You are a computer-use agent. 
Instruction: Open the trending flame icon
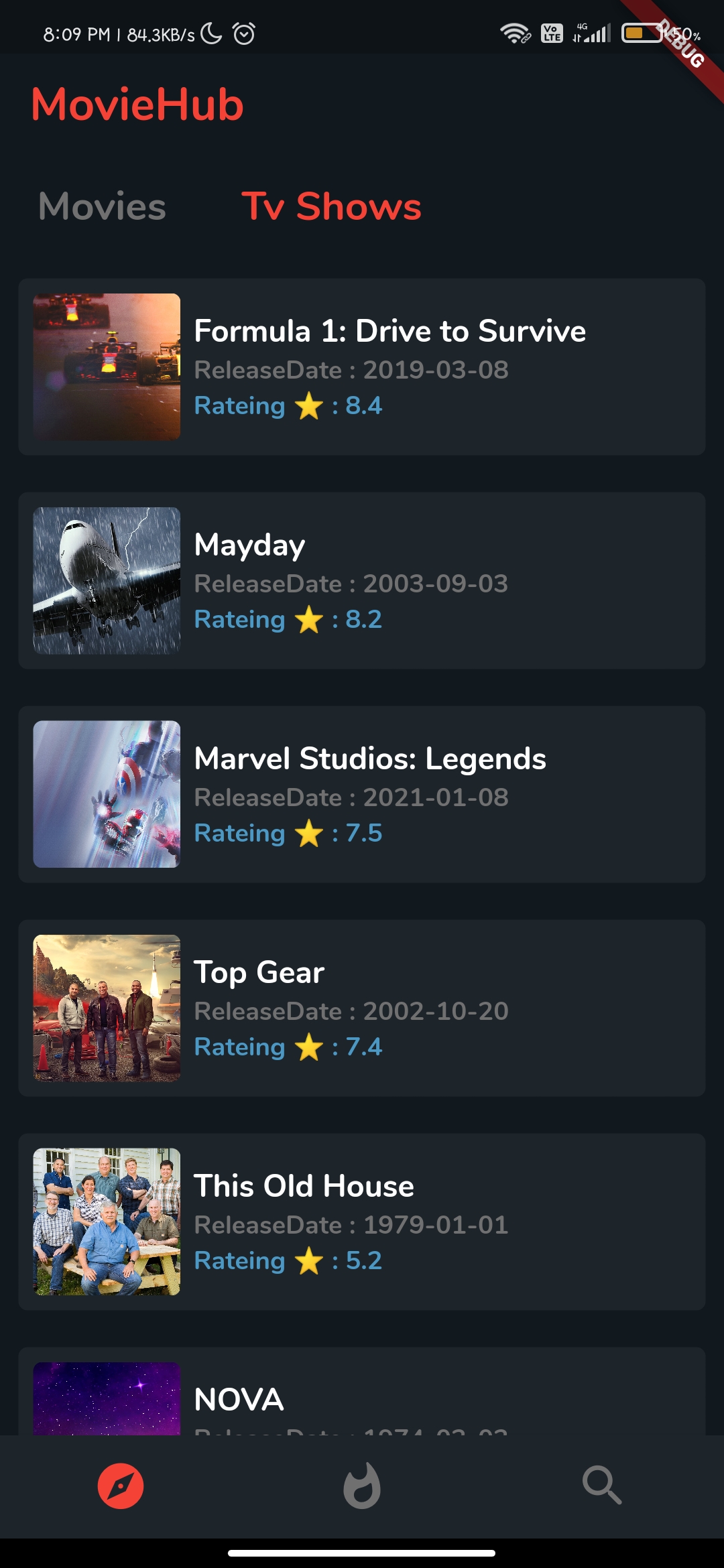362,1485
